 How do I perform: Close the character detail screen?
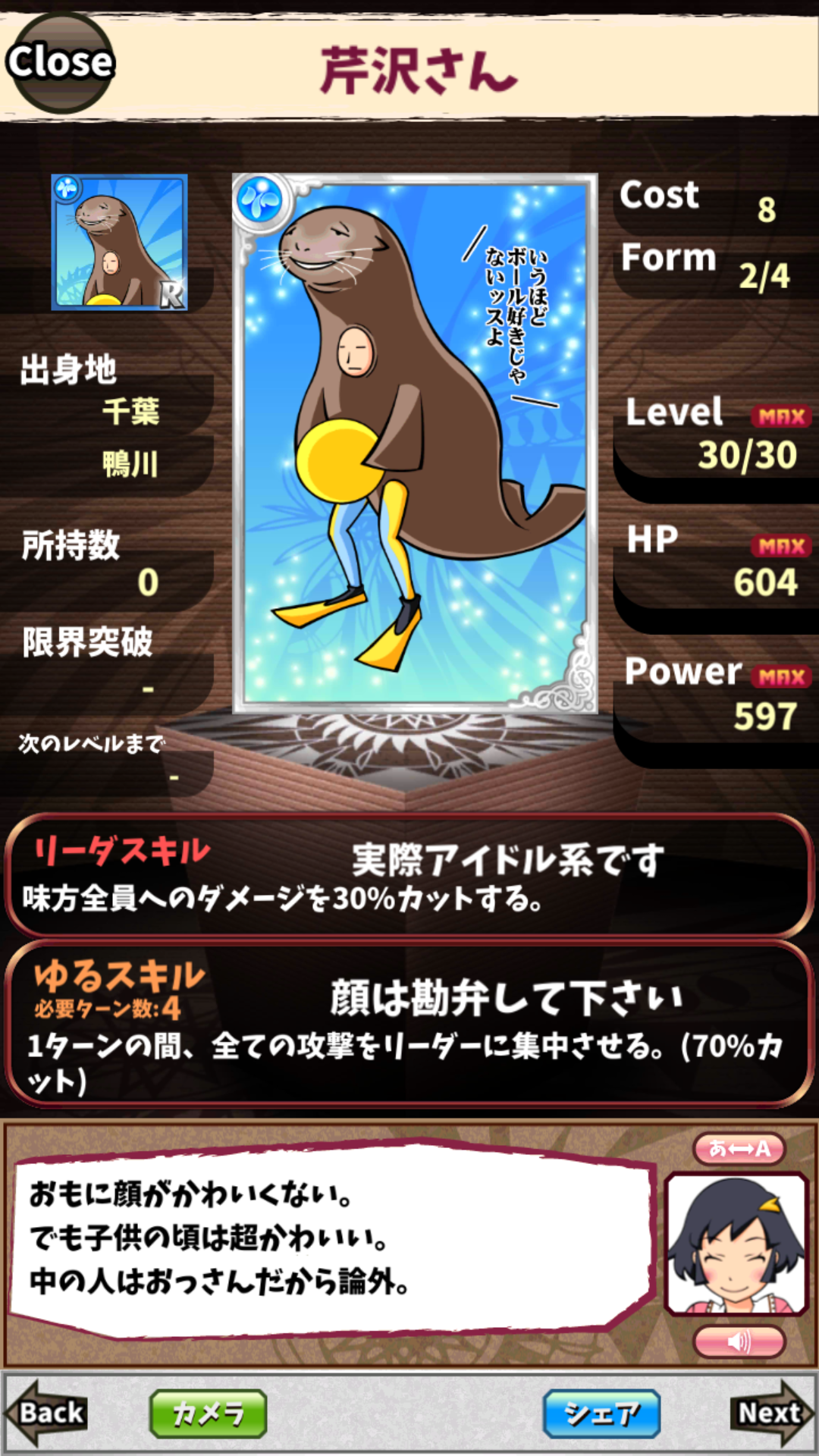coord(59,62)
